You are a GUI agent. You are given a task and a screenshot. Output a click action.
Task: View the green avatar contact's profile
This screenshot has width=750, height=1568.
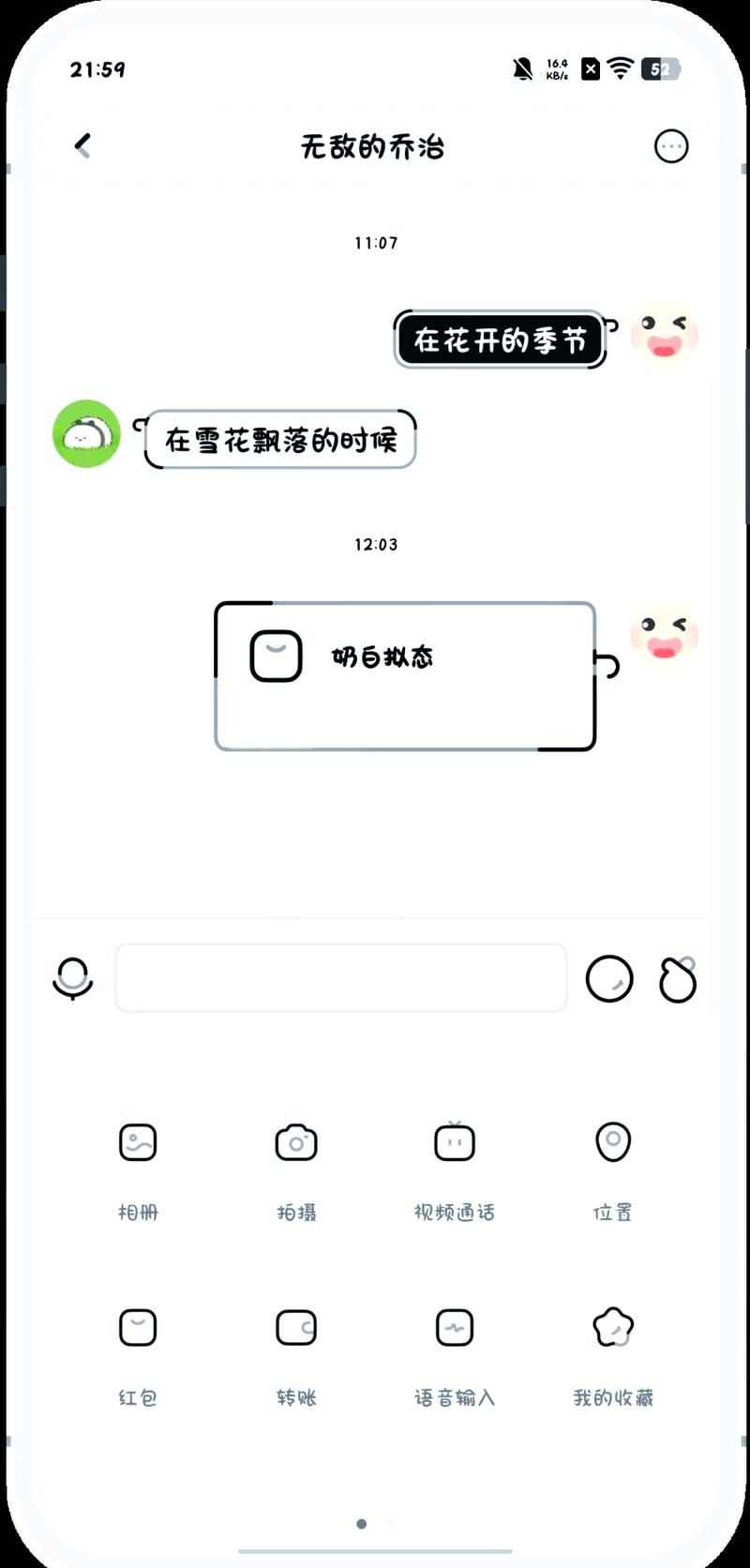click(86, 434)
